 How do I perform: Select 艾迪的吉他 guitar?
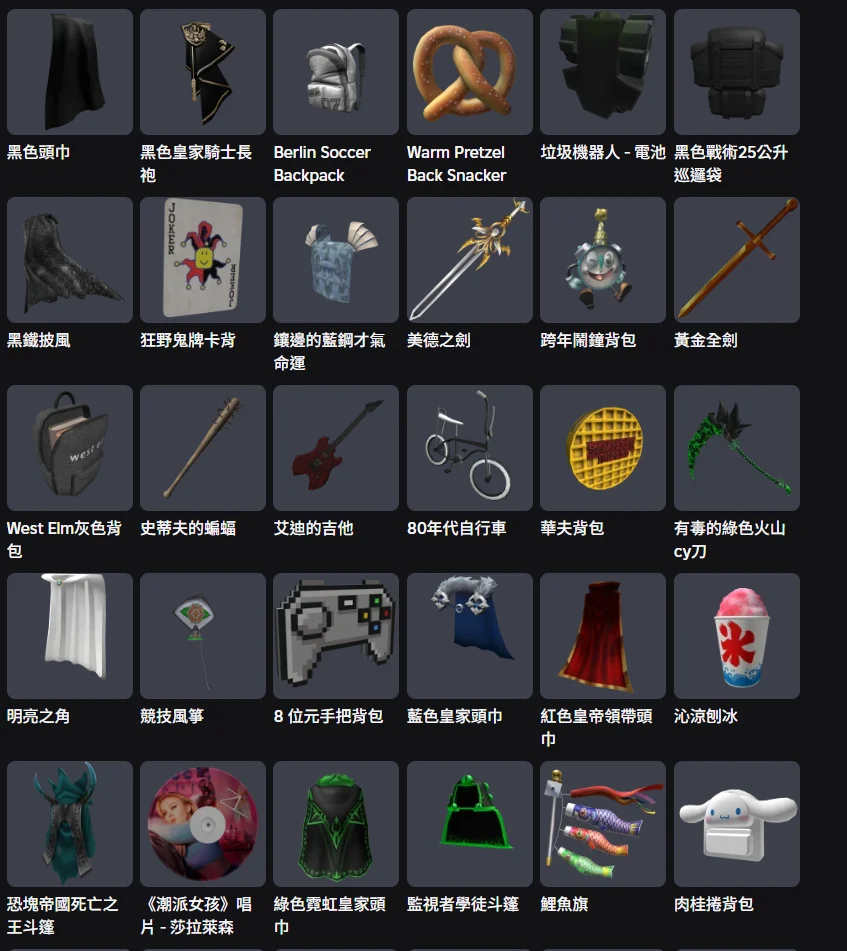point(336,448)
